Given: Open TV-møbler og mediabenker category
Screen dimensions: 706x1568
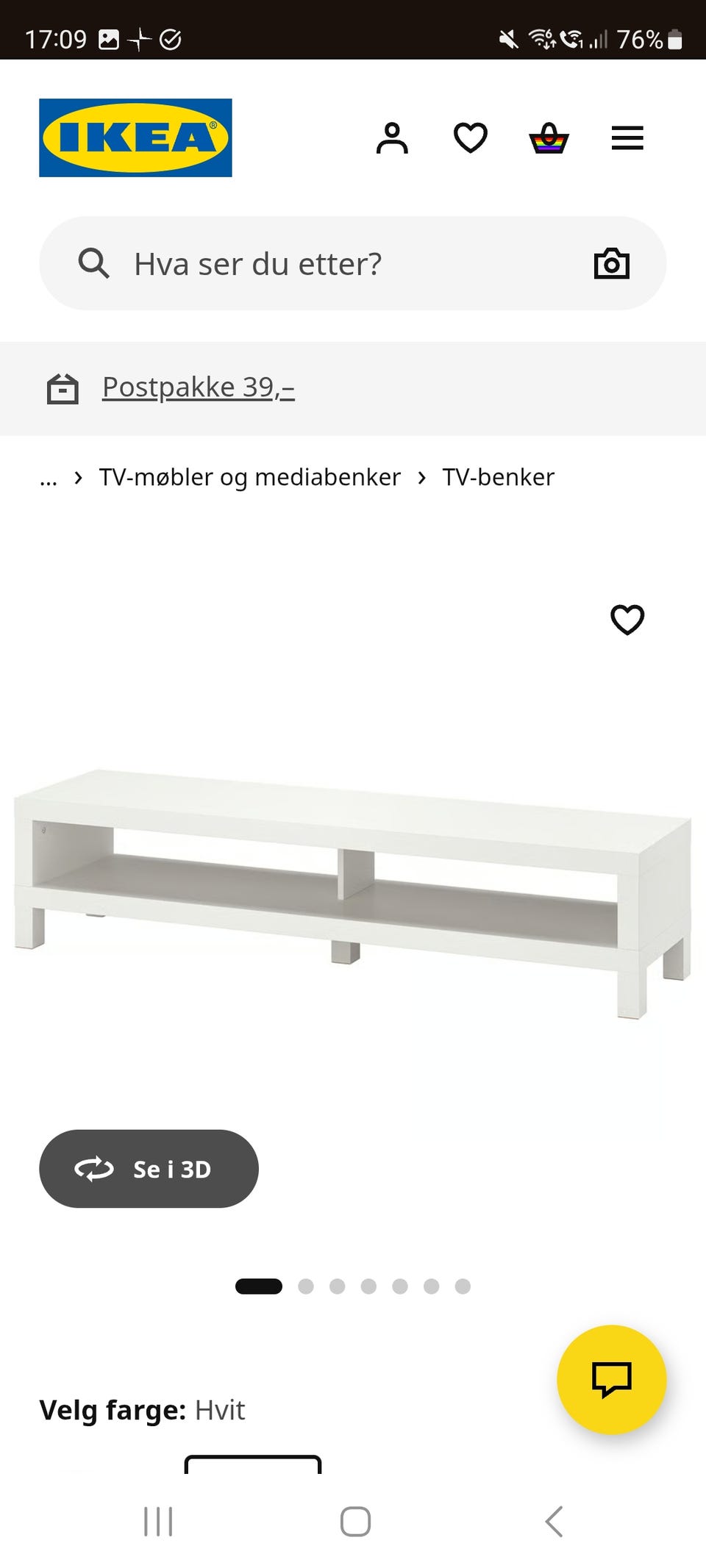Looking at the screenshot, I should [249, 477].
